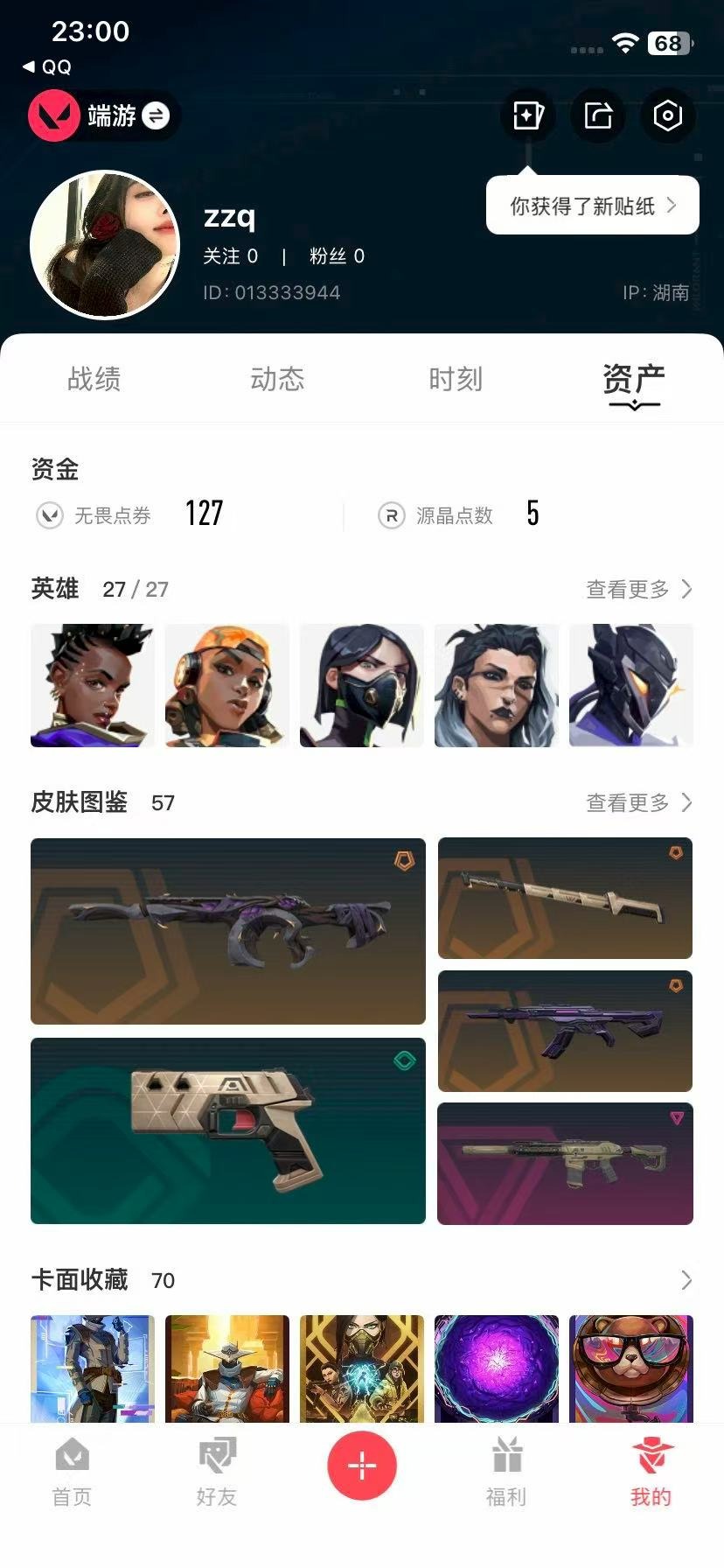Tap the profile avatar photo
Image resolution: width=724 pixels, height=1568 pixels.
[105, 245]
